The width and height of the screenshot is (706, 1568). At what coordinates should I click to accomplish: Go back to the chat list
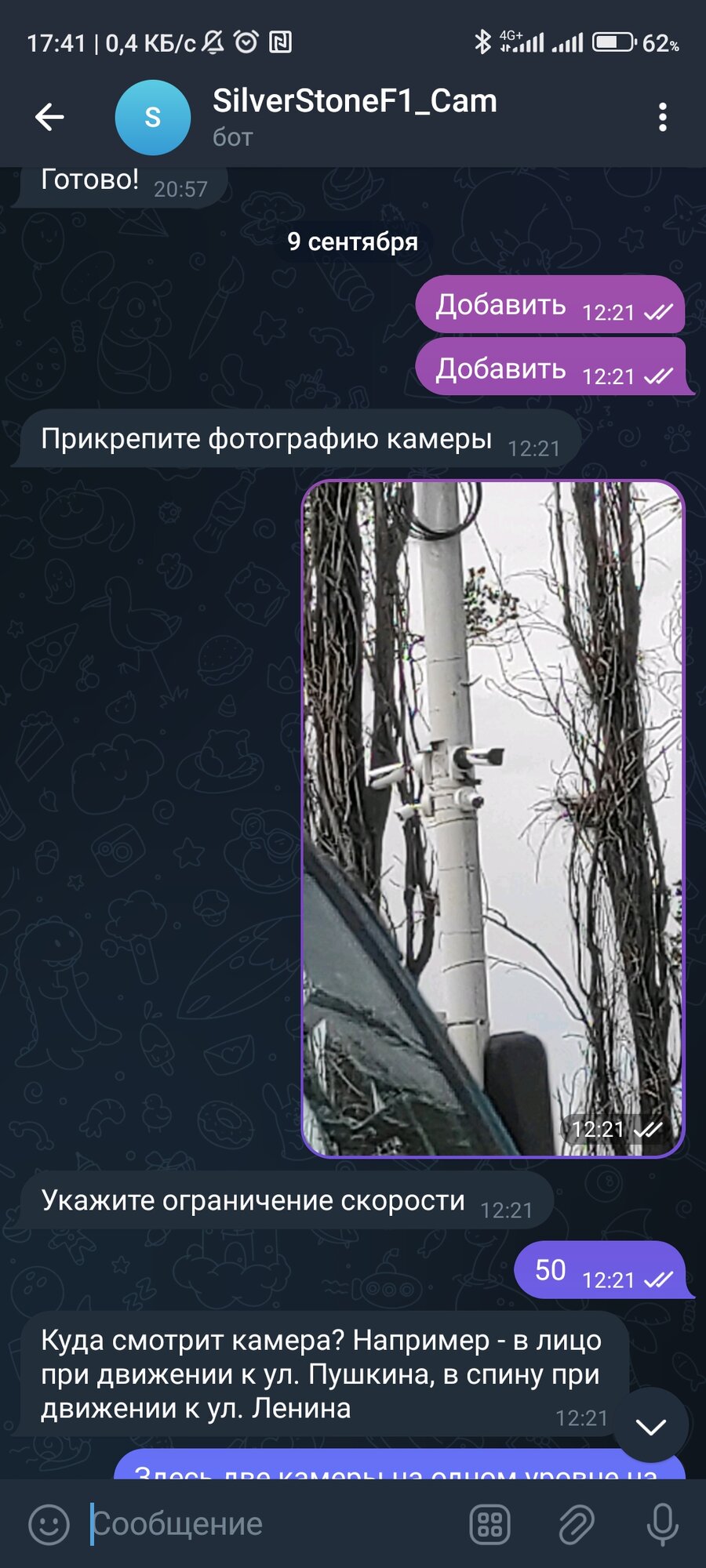pyautogui.click(x=49, y=118)
